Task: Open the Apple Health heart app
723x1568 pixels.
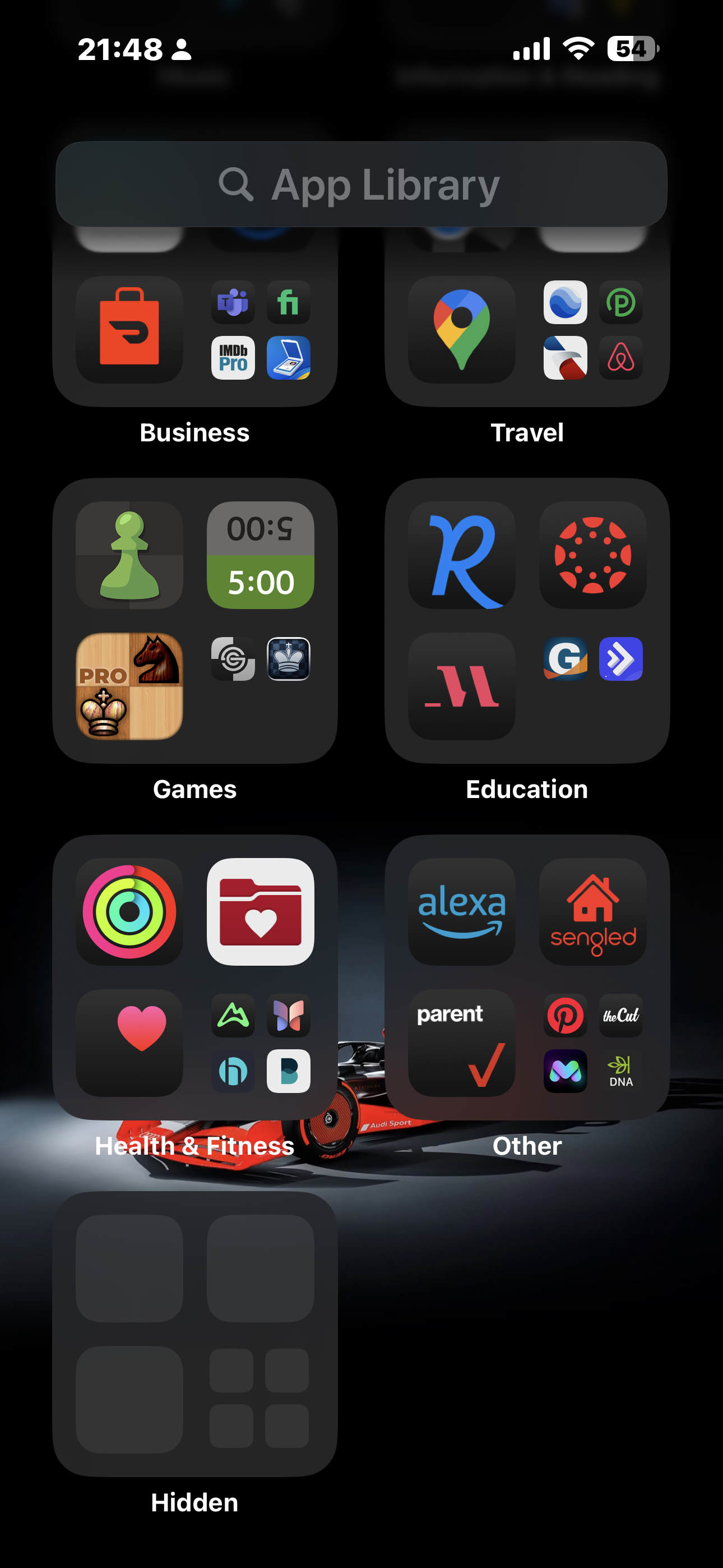Action: [129, 1043]
